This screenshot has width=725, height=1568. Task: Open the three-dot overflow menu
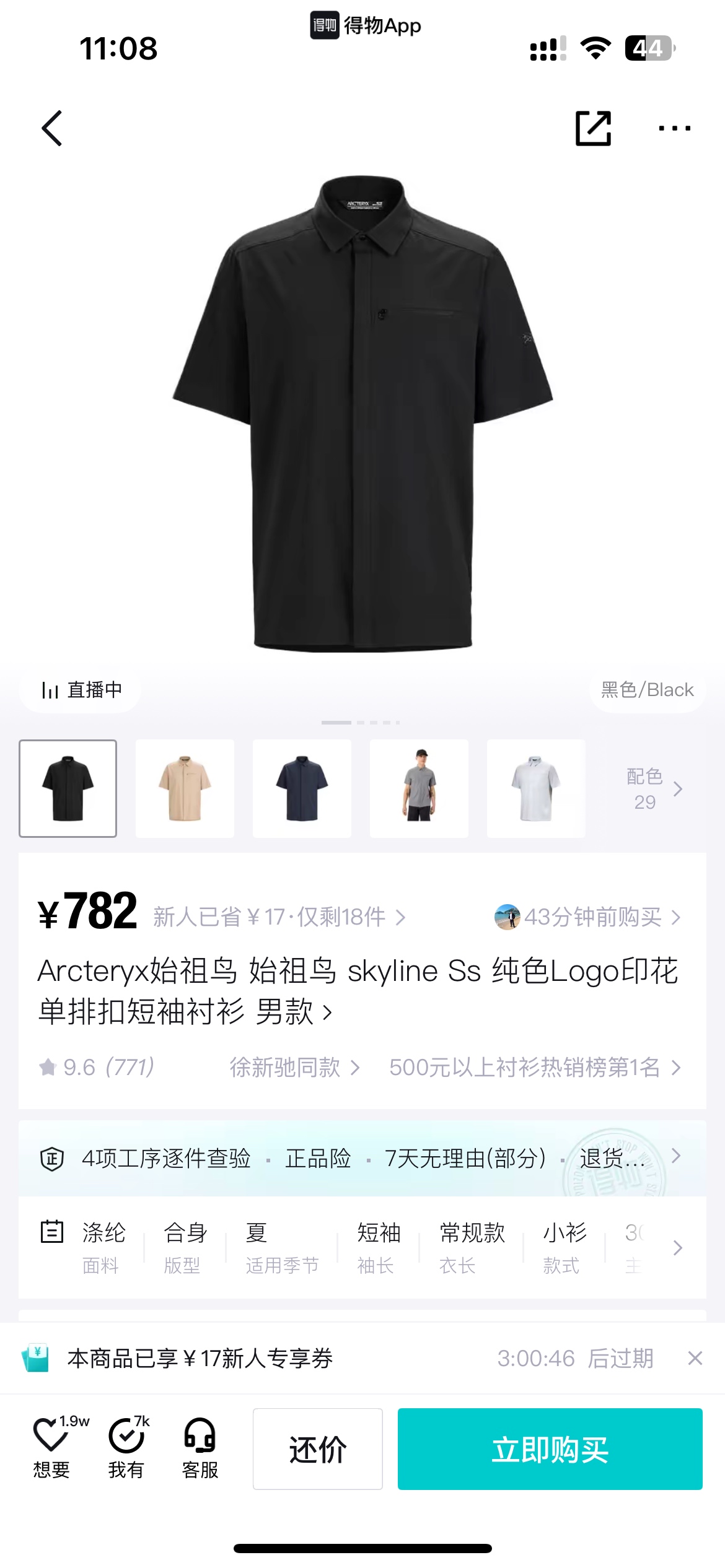674,128
